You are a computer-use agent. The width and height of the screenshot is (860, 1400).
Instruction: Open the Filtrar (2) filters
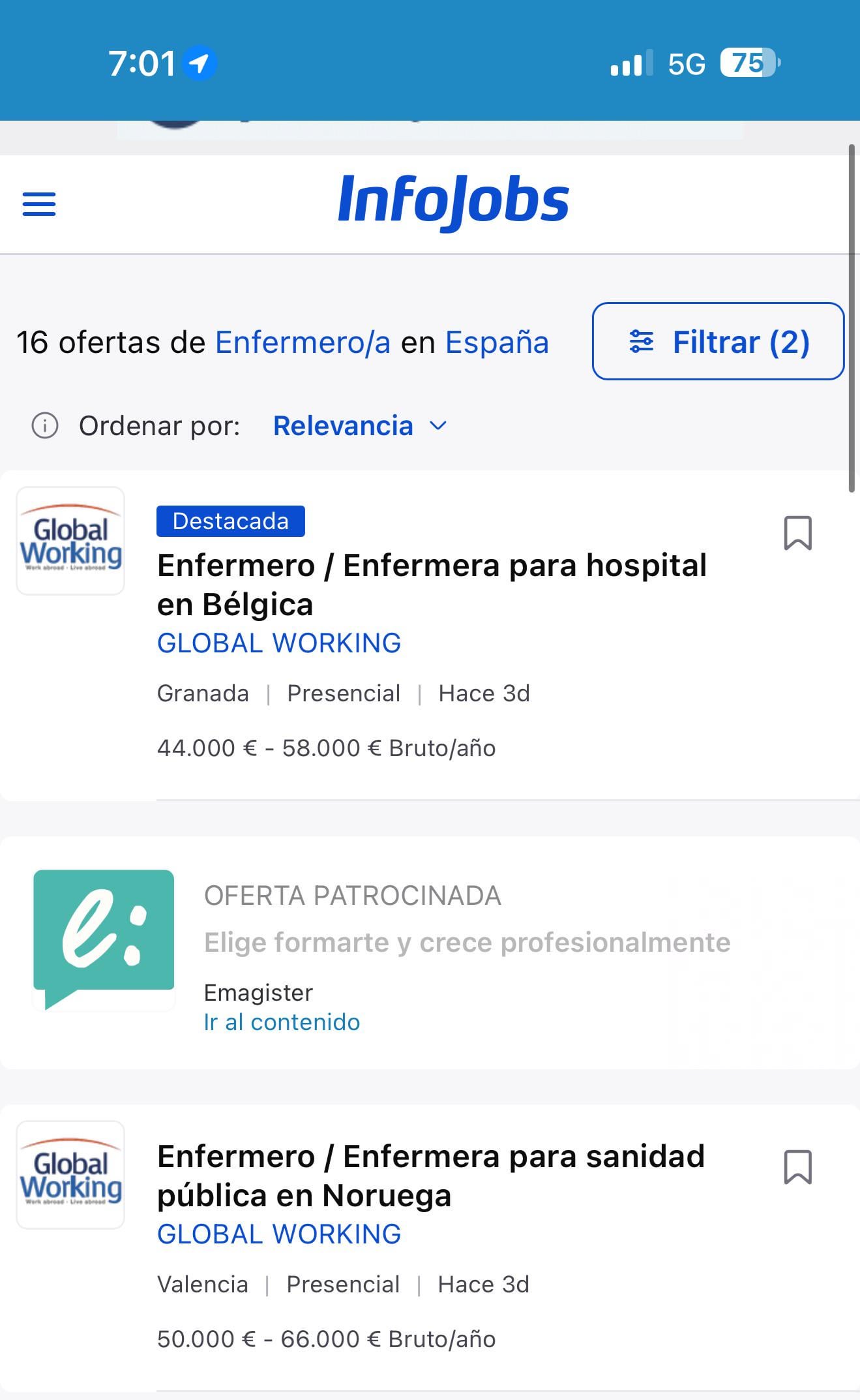point(718,341)
